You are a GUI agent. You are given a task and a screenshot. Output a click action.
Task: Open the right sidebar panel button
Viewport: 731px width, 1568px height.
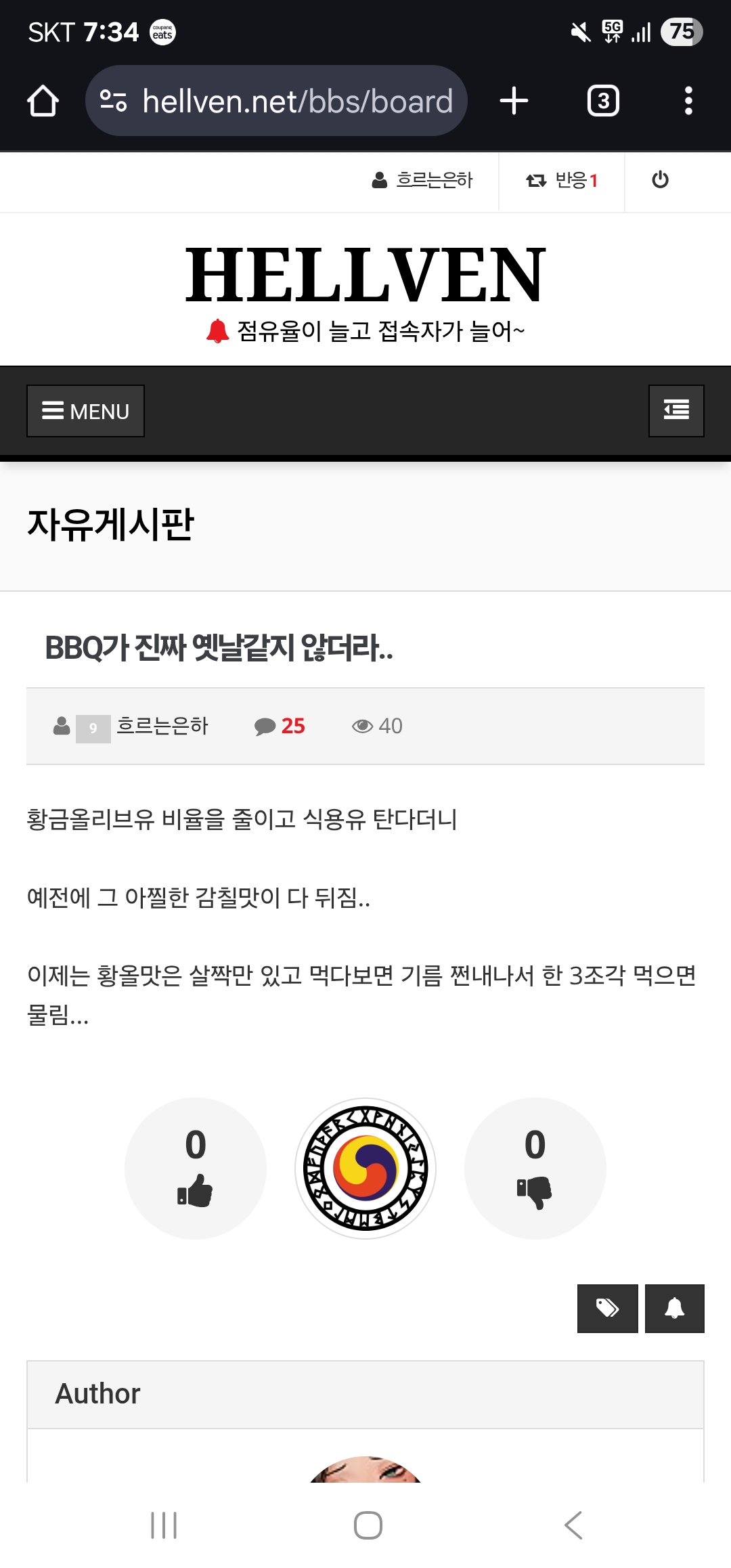[x=676, y=411]
